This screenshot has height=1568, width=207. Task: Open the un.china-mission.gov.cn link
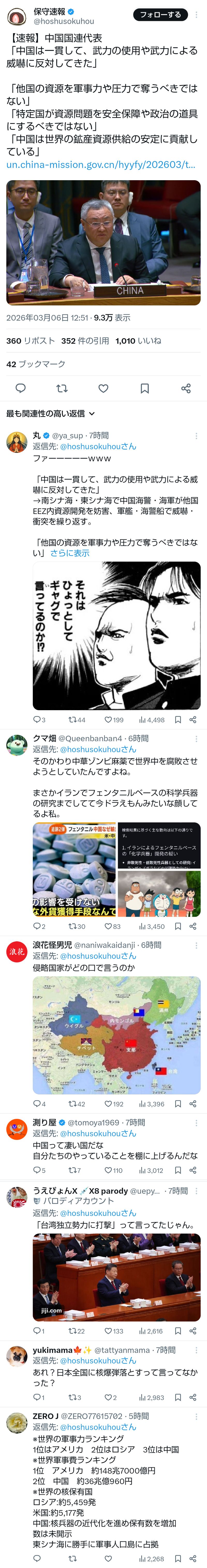[x=100, y=164]
